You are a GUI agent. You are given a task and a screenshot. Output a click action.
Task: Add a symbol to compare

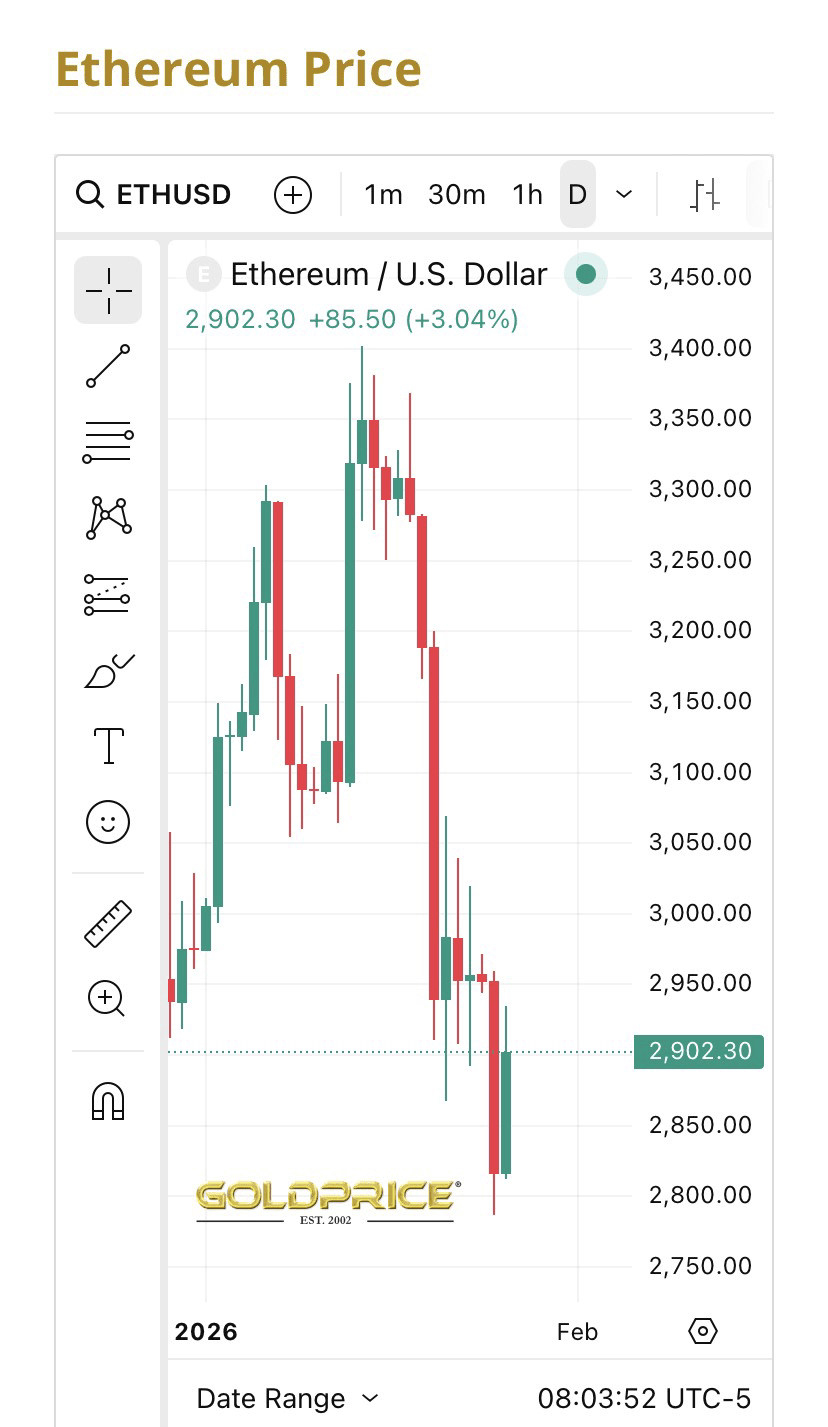pyautogui.click(x=293, y=194)
